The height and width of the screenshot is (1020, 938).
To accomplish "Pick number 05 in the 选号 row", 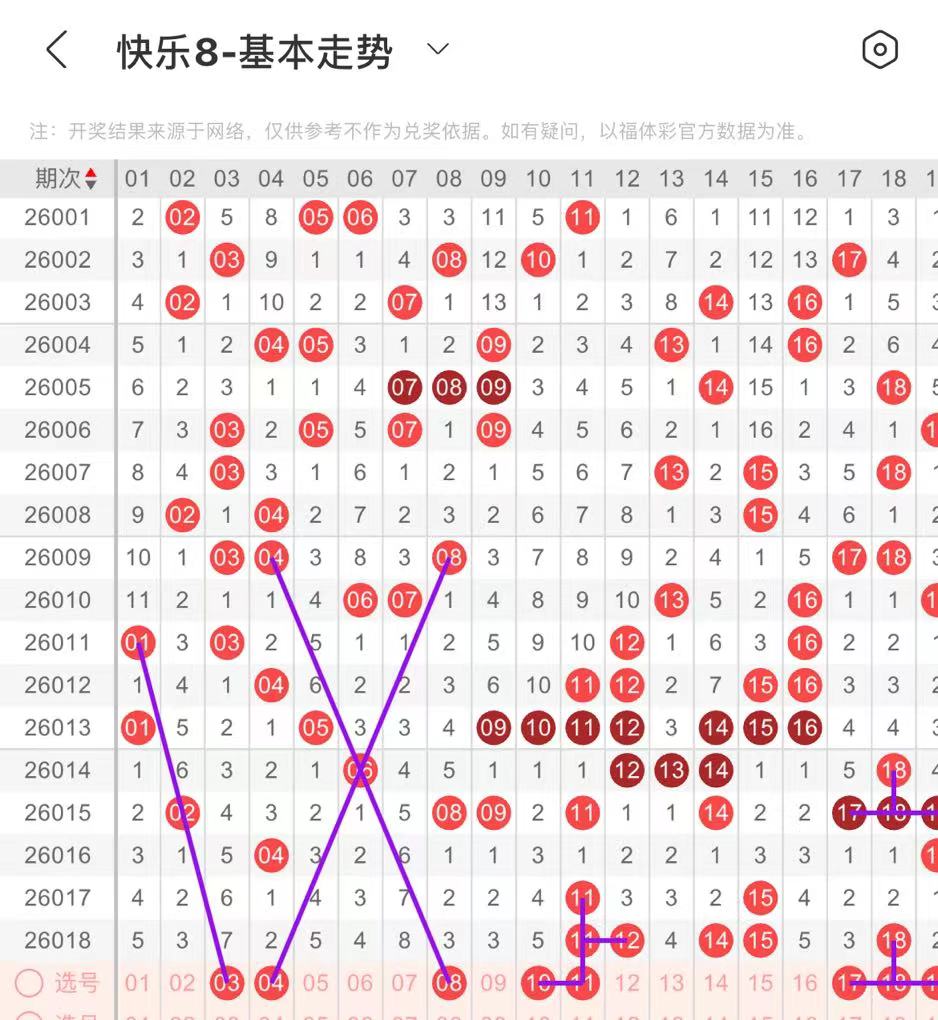I will (316, 983).
